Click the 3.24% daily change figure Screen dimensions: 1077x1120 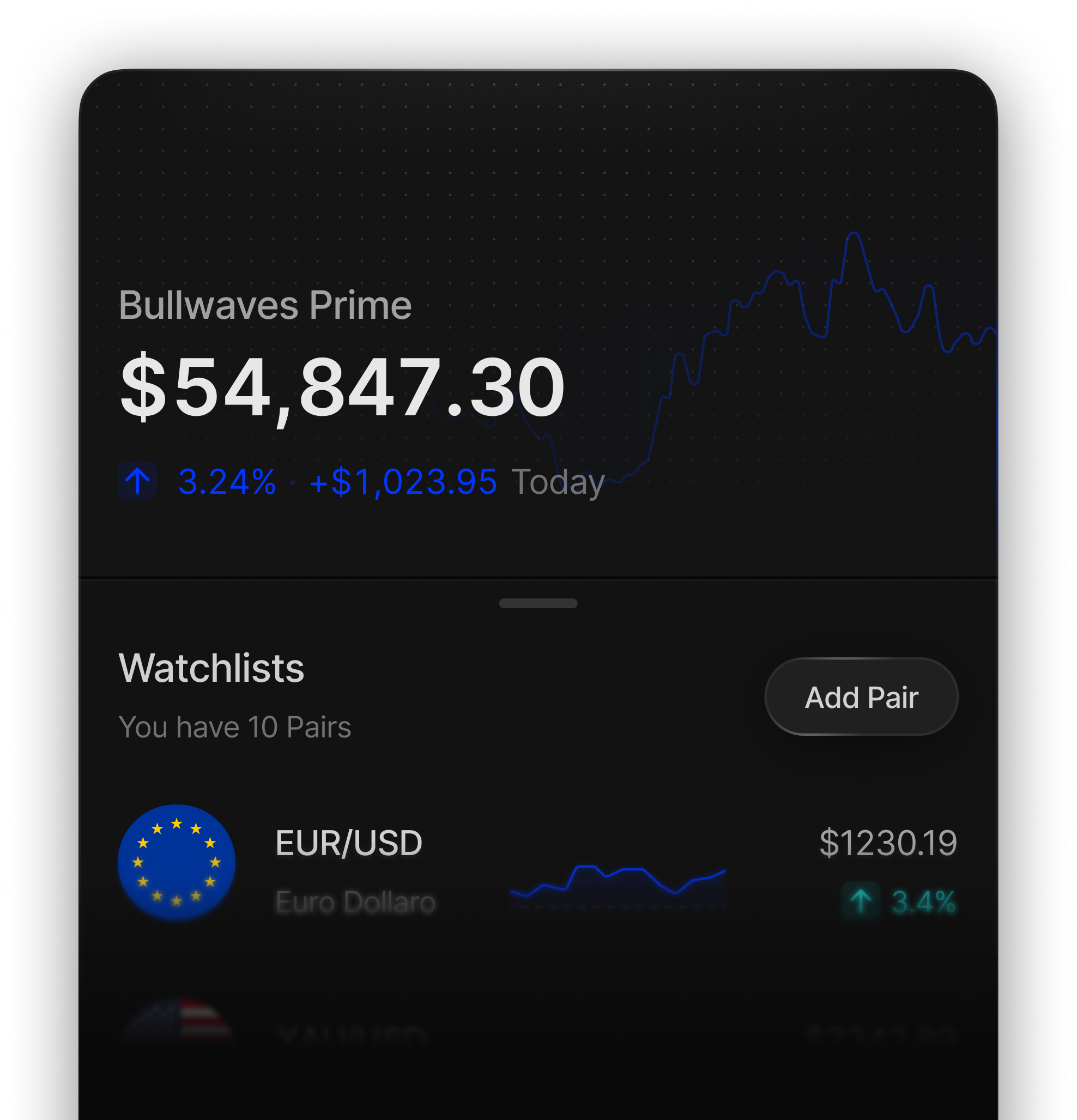[x=226, y=482]
